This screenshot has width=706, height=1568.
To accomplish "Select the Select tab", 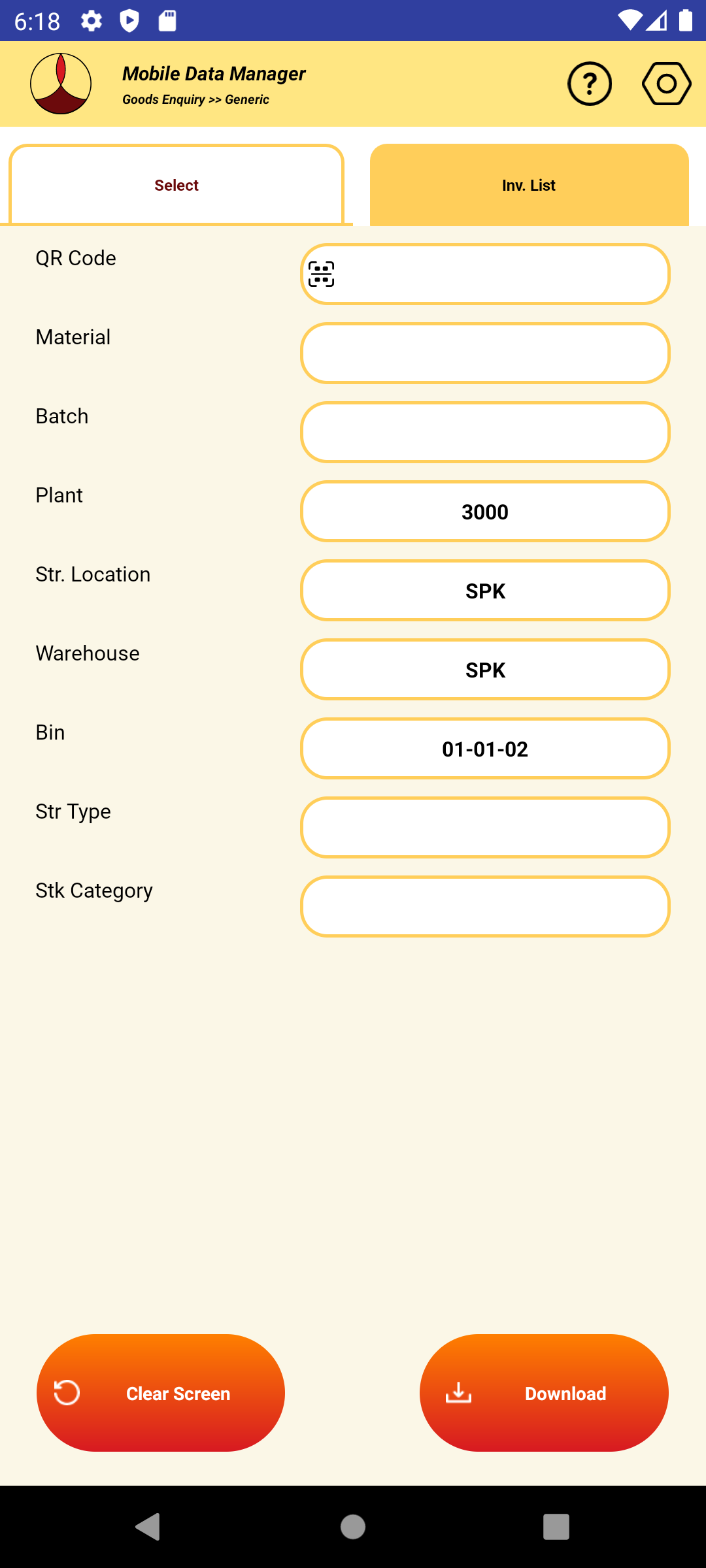I will click(176, 186).
